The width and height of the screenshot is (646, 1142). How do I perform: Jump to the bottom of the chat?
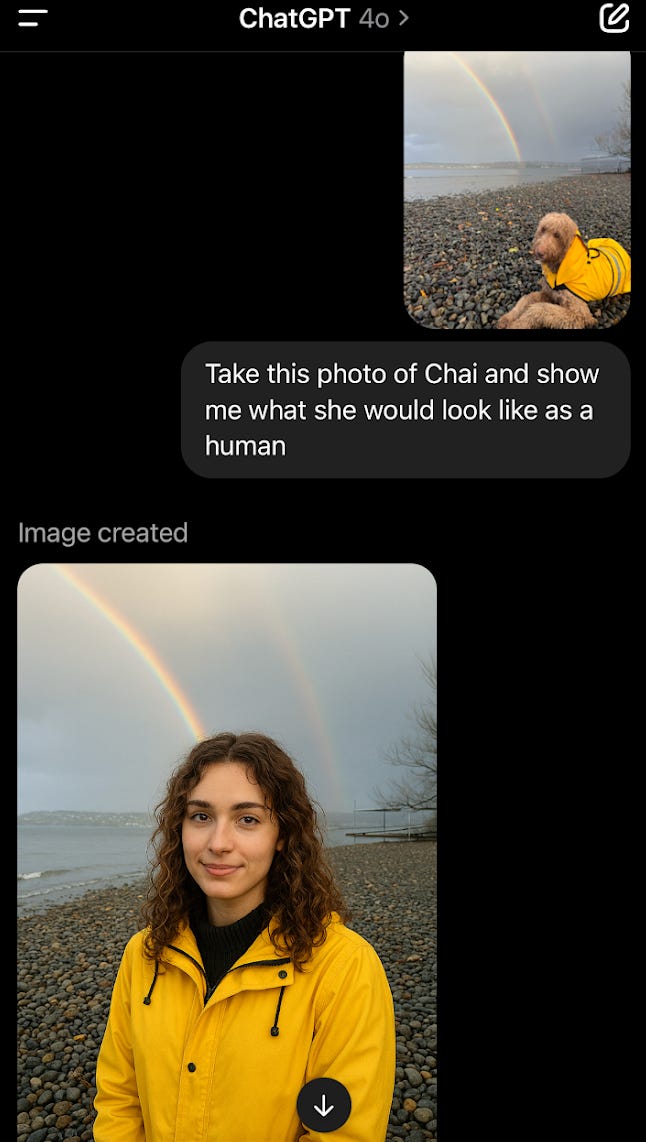[x=323, y=1105]
